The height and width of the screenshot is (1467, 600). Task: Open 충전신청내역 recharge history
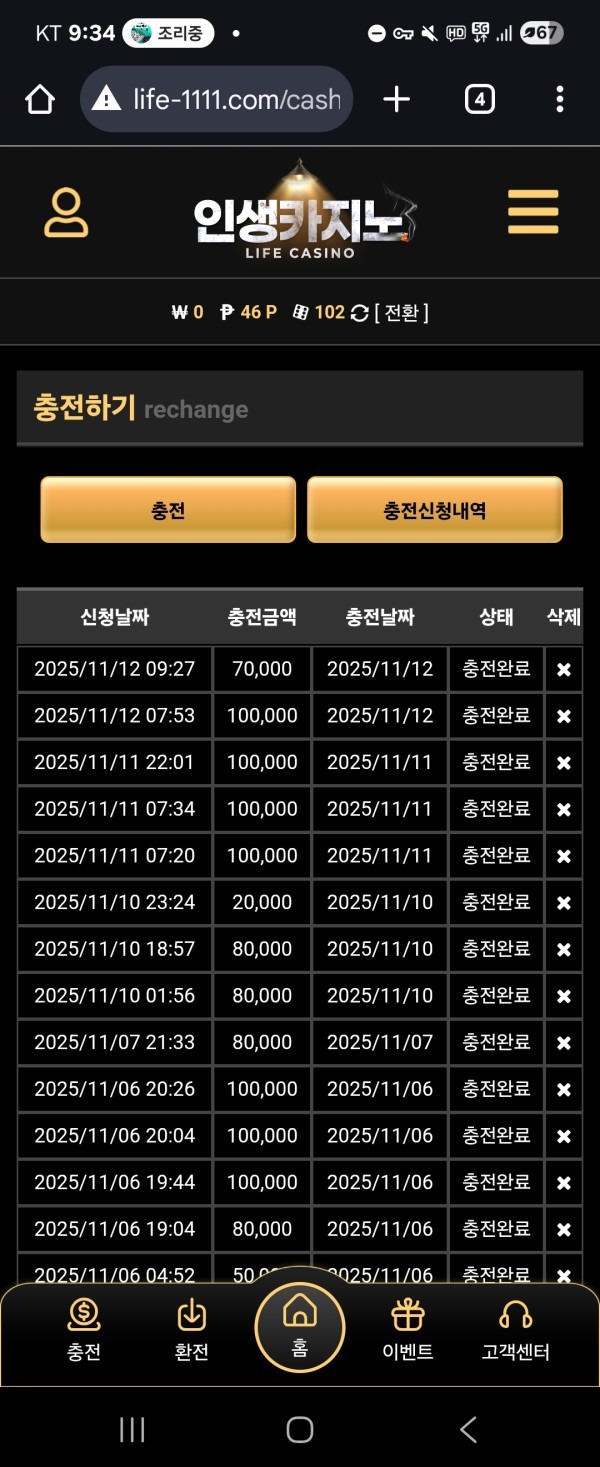point(434,510)
